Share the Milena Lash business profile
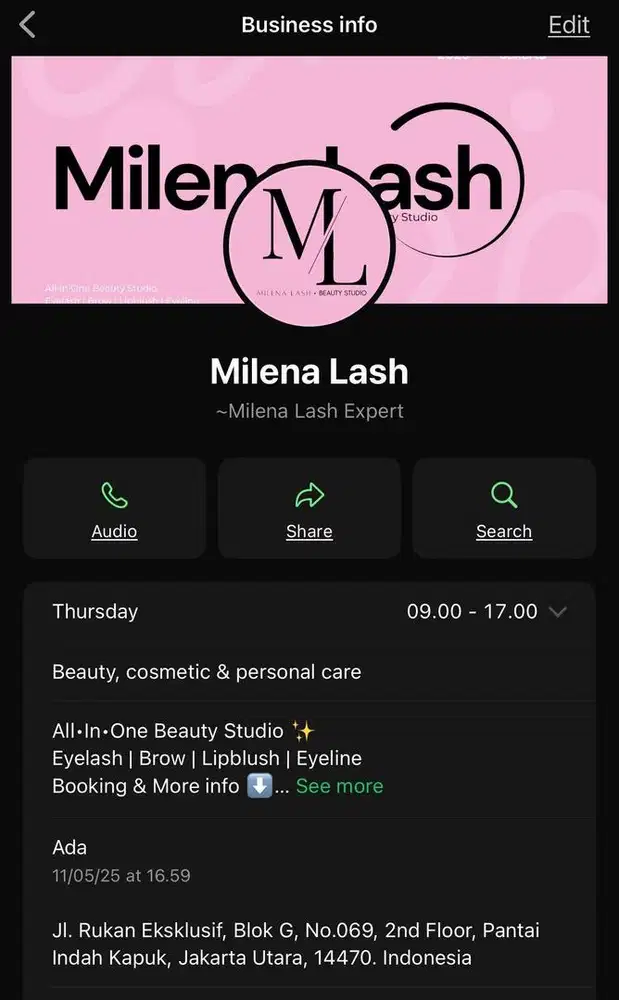This screenshot has width=619, height=1000. point(309,508)
